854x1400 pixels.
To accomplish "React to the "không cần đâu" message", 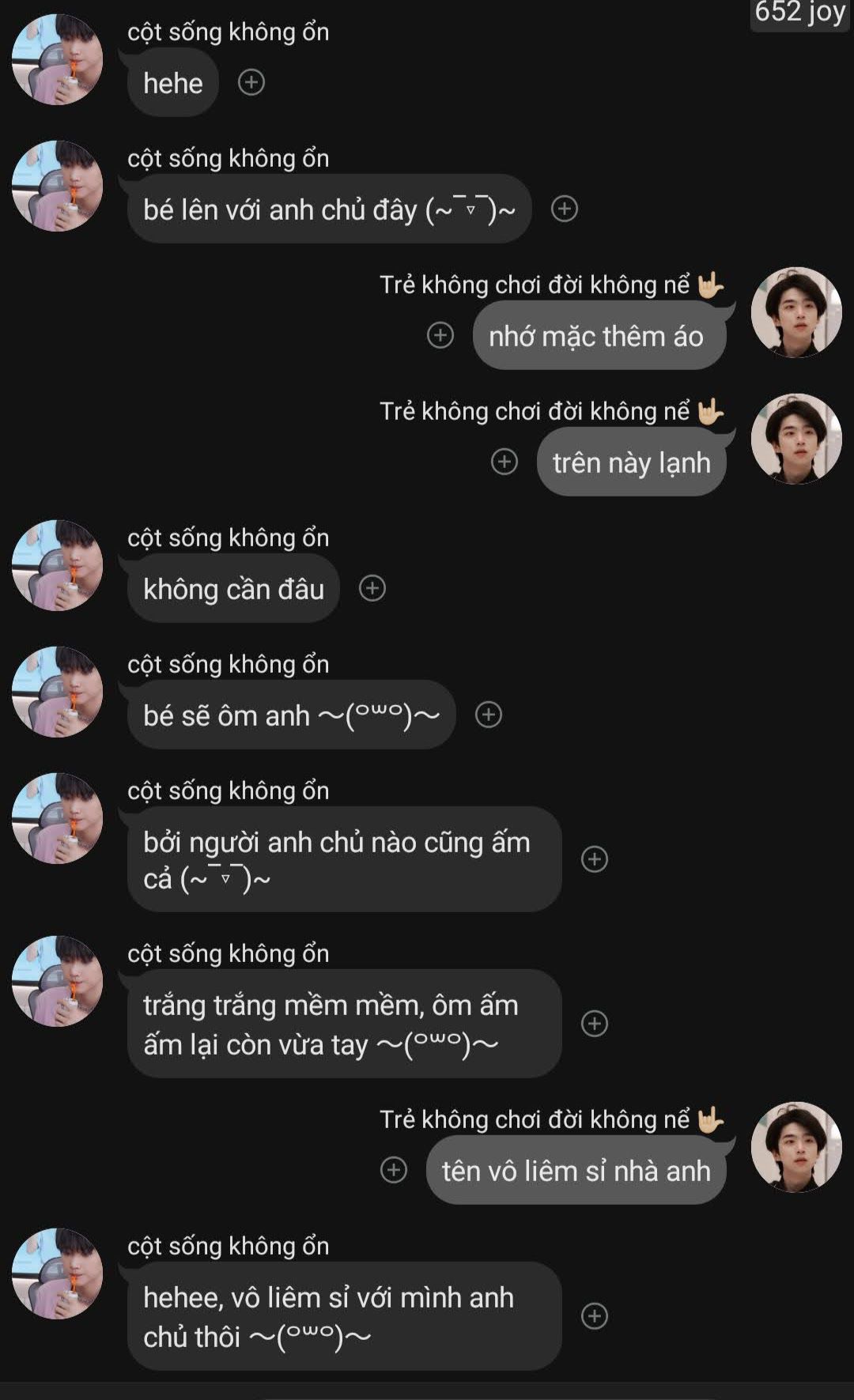I will 372,588.
